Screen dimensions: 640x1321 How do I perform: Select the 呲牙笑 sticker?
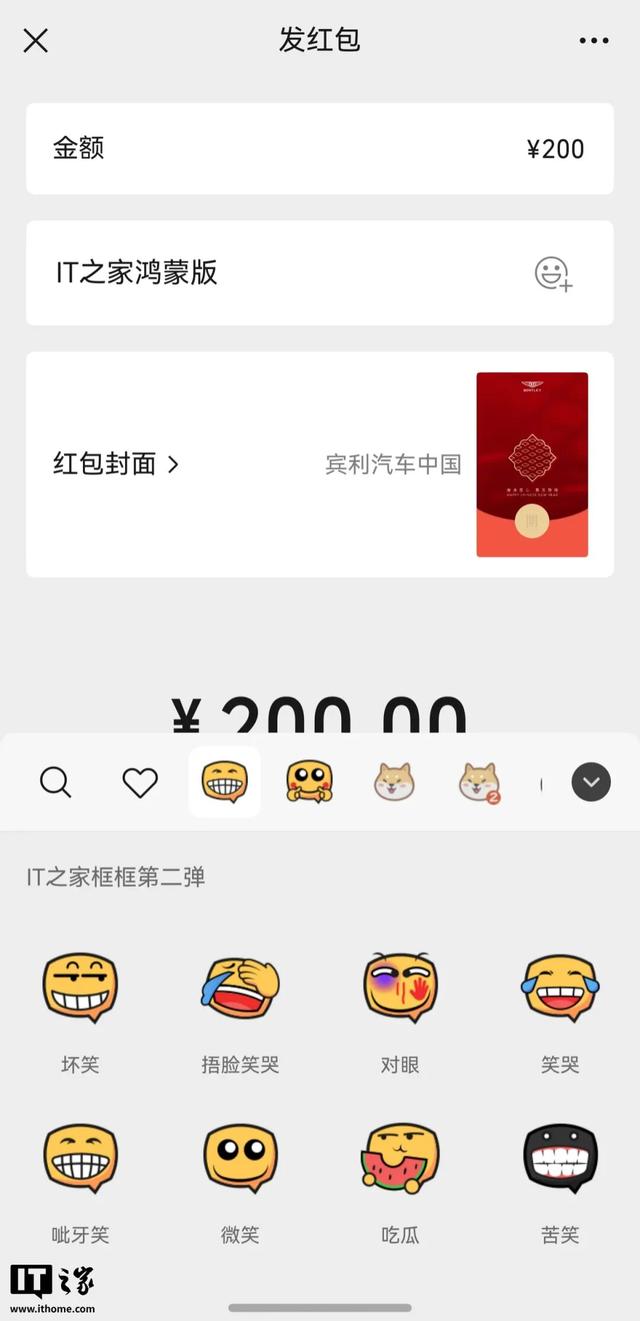pyautogui.click(x=80, y=1158)
